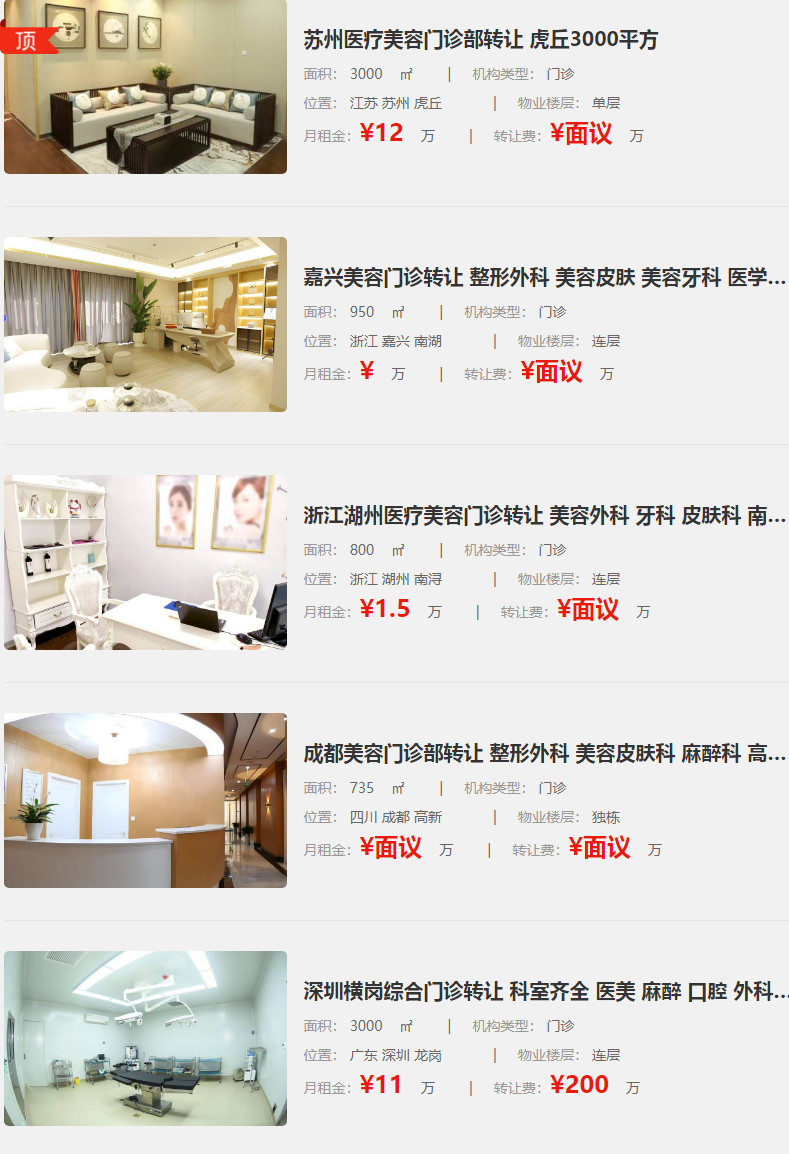Open the Suzhou 虎丘3000平方 clinic listing
Image resolution: width=789 pixels, height=1154 pixels.
tap(480, 40)
